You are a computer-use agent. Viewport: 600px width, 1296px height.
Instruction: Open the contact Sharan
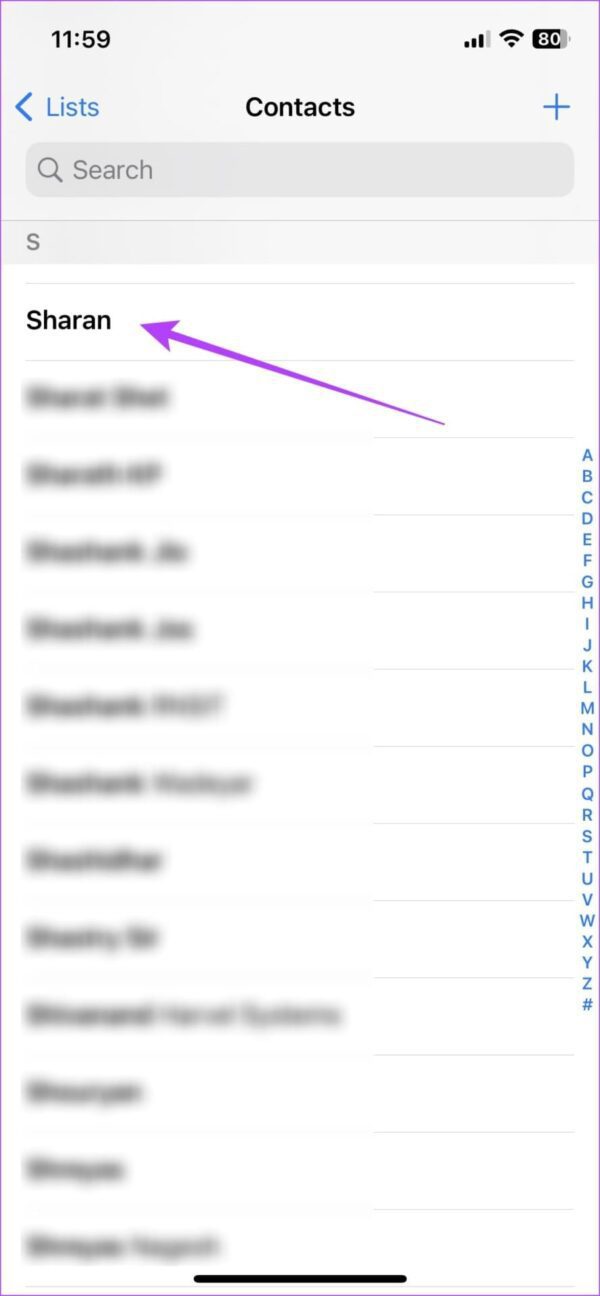tap(70, 321)
